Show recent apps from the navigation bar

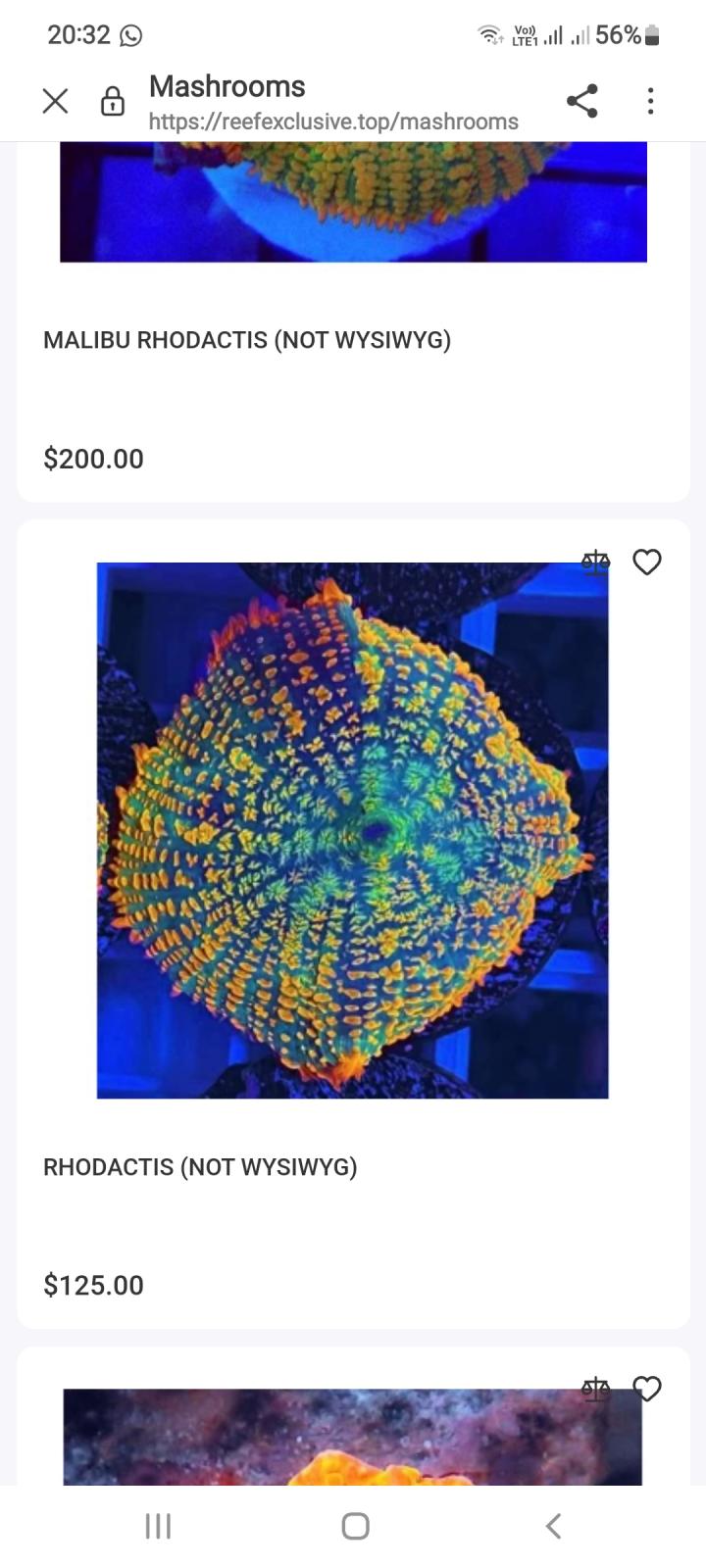coord(158,1526)
